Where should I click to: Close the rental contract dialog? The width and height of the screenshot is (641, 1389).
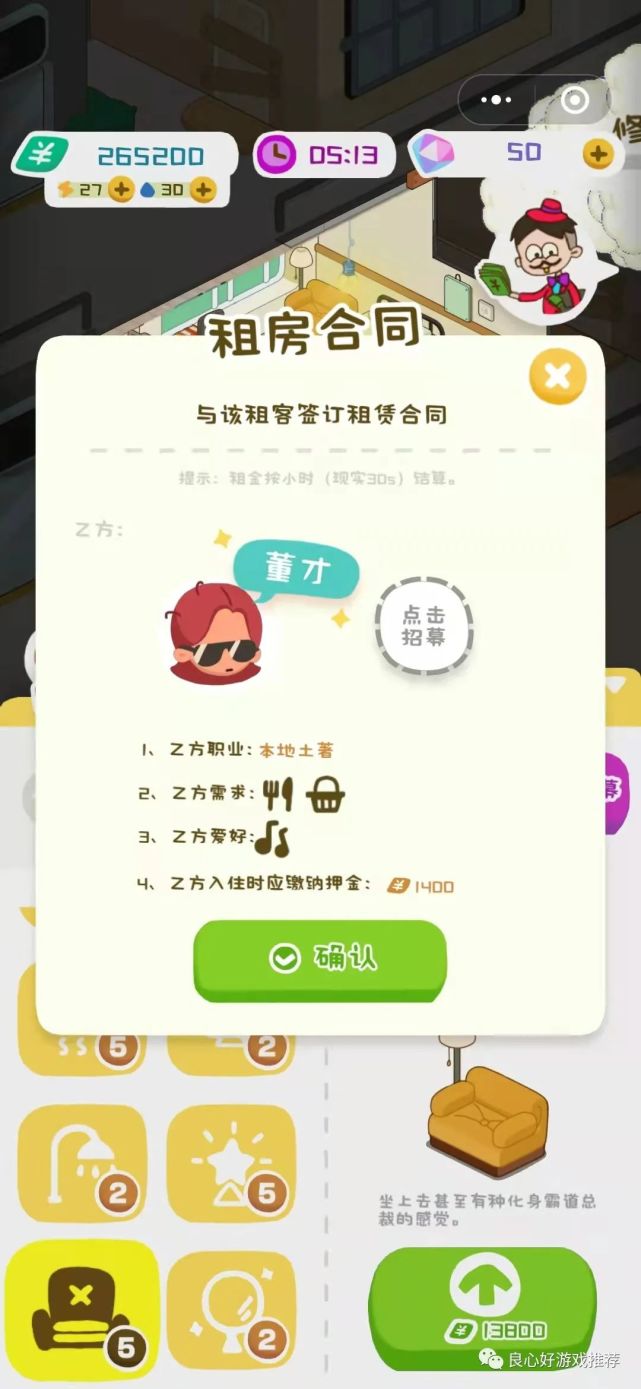(x=557, y=376)
